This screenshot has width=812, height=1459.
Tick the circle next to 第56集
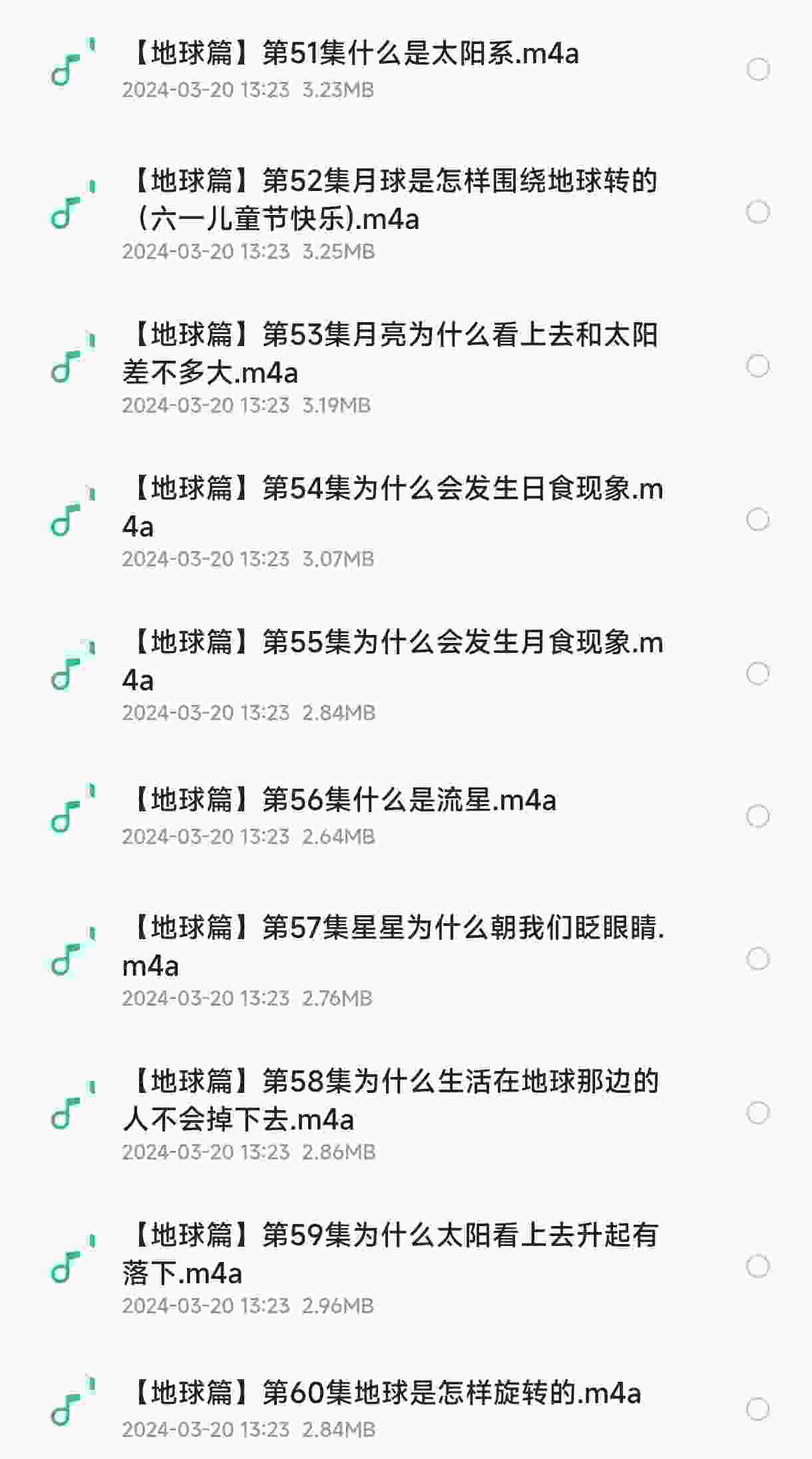758,816
